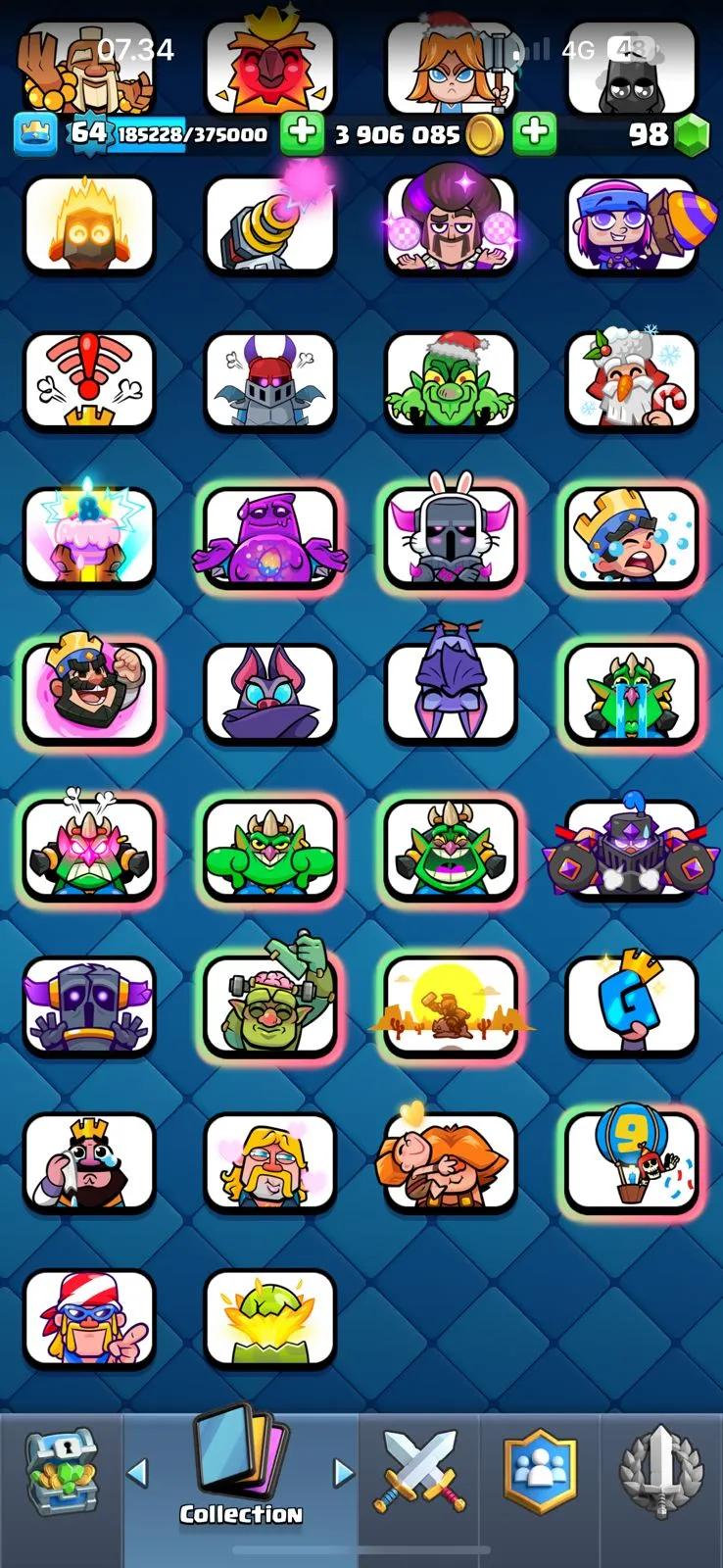Select the Wi-Fi connection error emote

pyautogui.click(x=89, y=380)
